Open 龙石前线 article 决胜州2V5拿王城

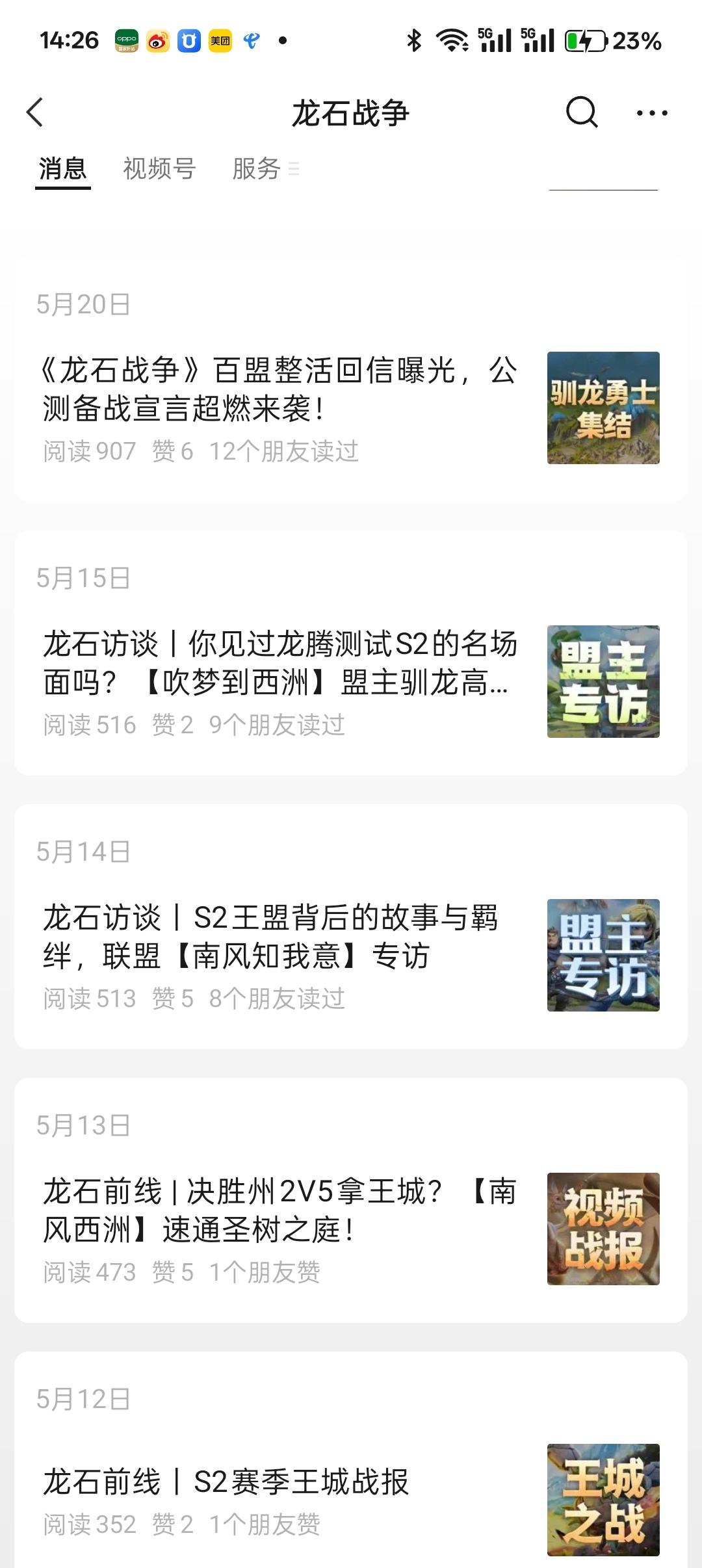pyautogui.click(x=351, y=1229)
